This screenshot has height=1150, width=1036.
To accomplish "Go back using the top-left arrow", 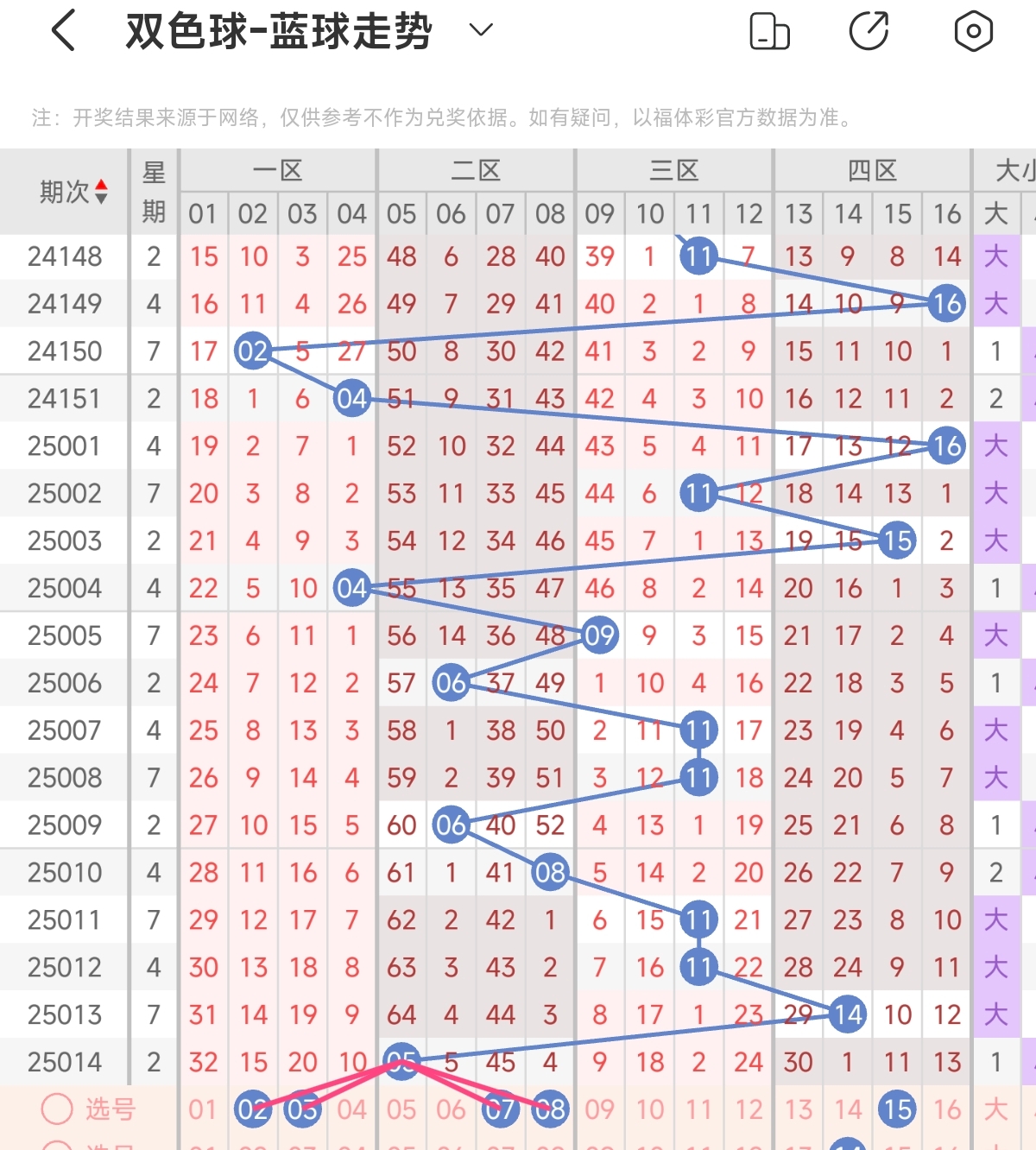I will (x=64, y=31).
